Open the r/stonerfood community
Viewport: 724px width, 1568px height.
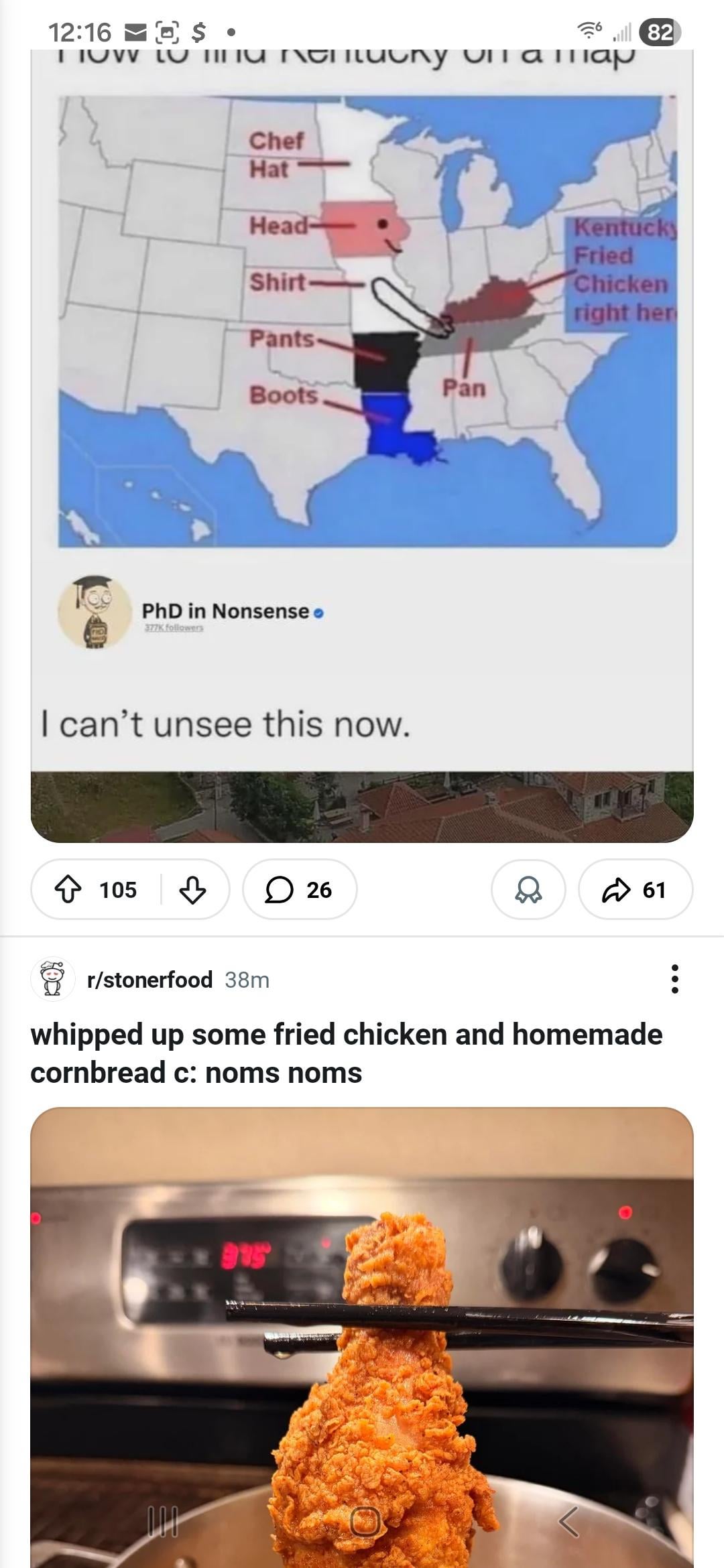[x=149, y=980]
